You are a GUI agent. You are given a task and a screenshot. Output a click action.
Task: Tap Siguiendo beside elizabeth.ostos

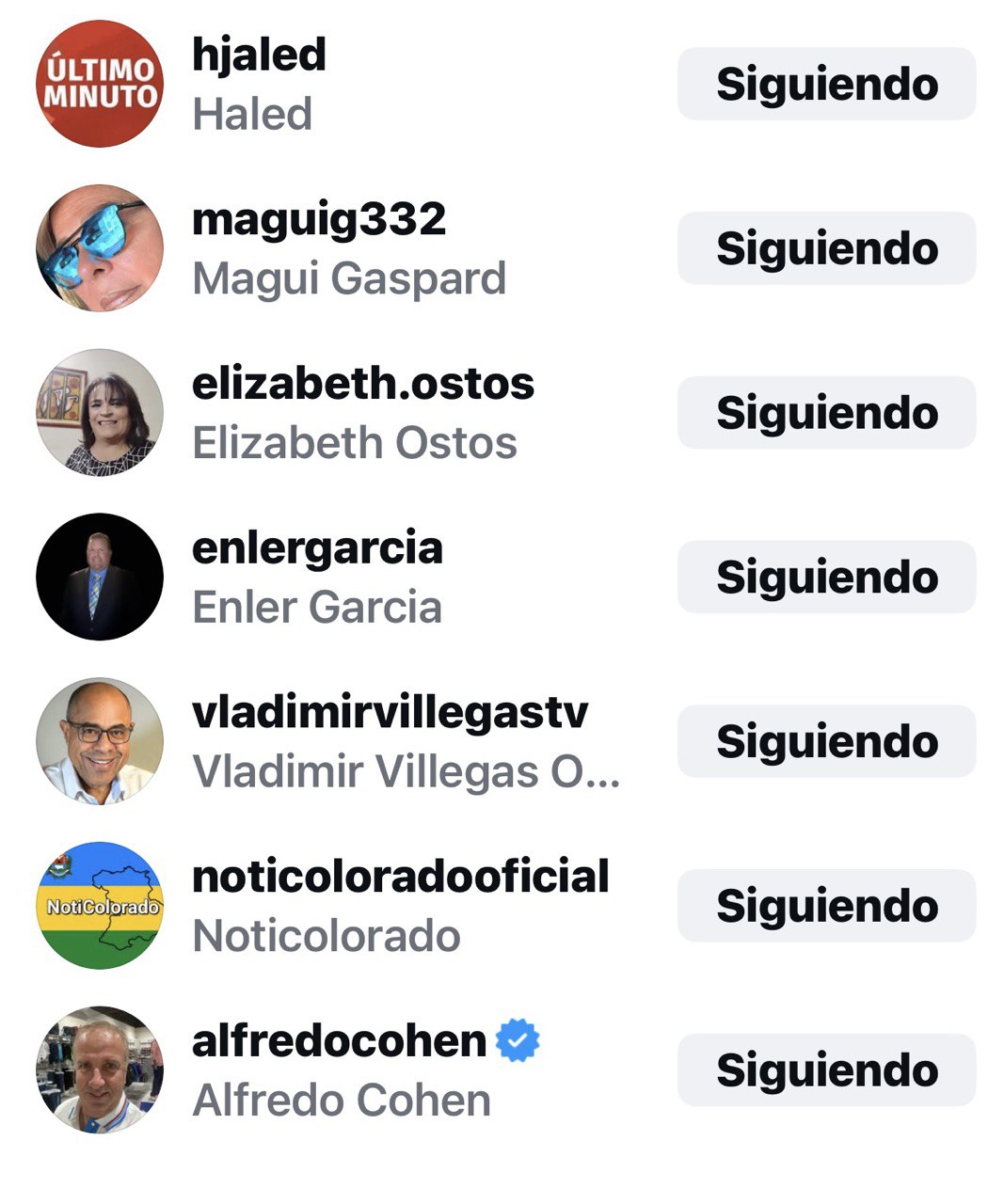[826, 413]
